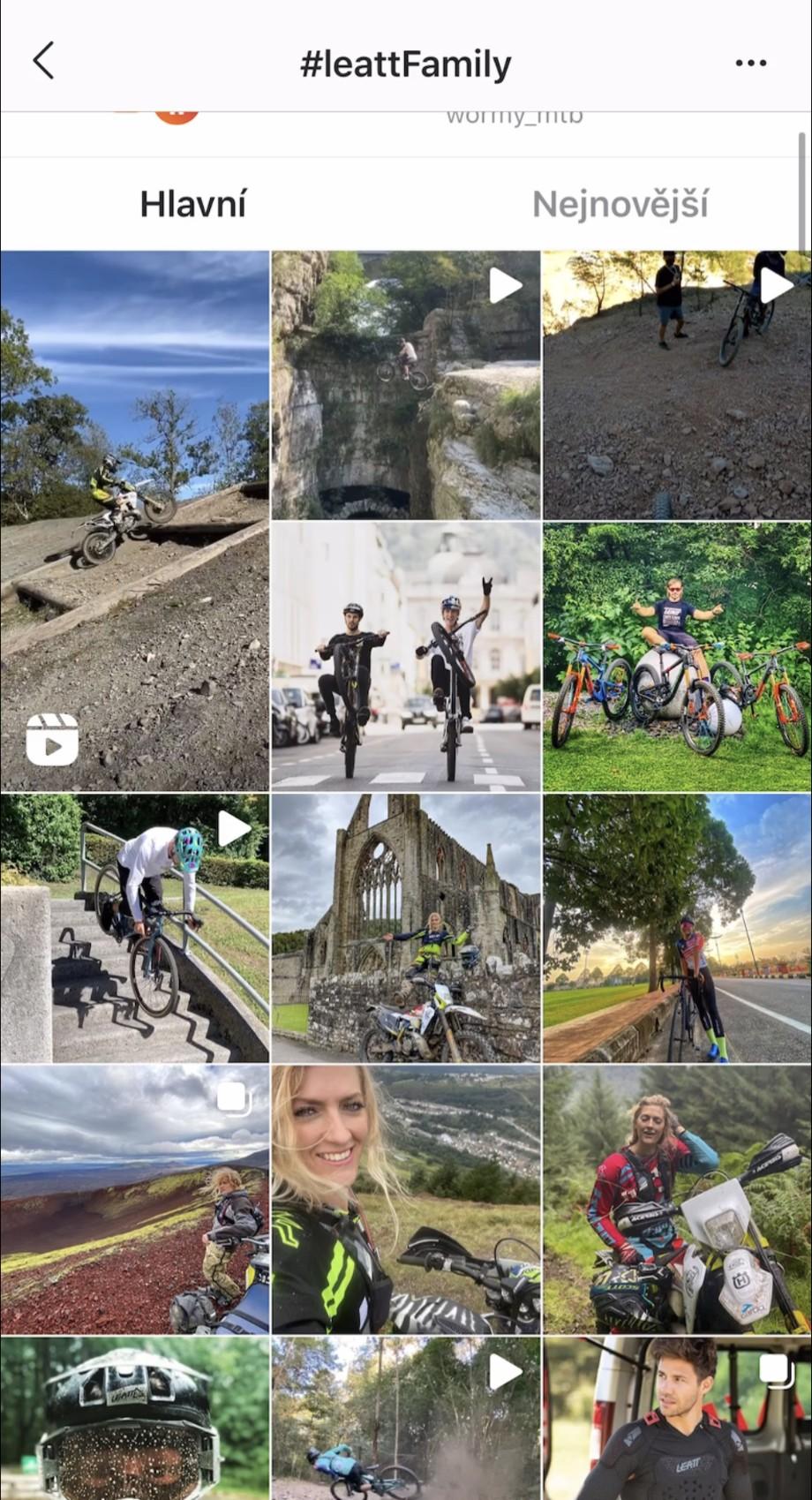Open the photo of a man sitting among three bikes
812x1500 pixels.
[676, 656]
